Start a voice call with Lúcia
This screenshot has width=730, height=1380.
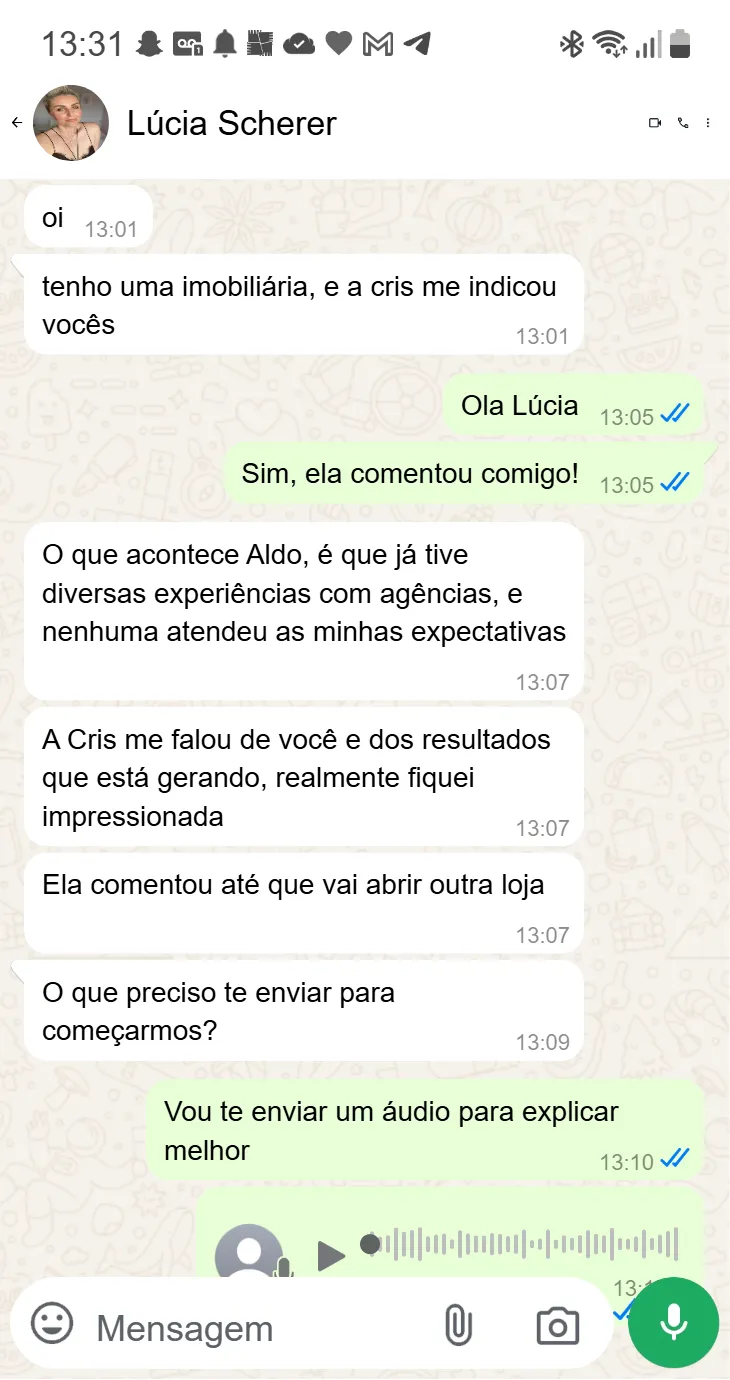coord(683,123)
